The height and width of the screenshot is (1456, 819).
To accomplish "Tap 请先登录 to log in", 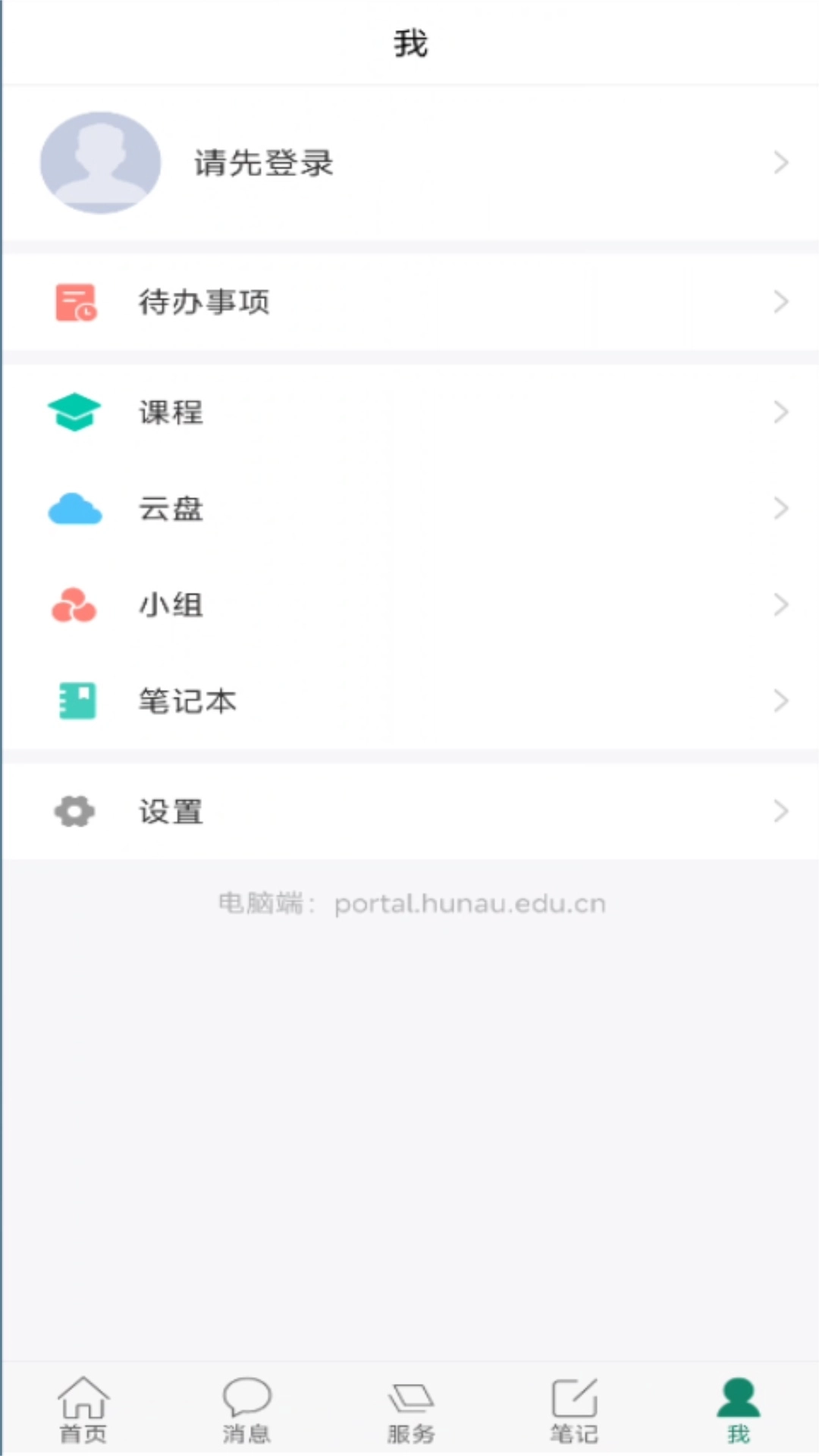I will 263,162.
